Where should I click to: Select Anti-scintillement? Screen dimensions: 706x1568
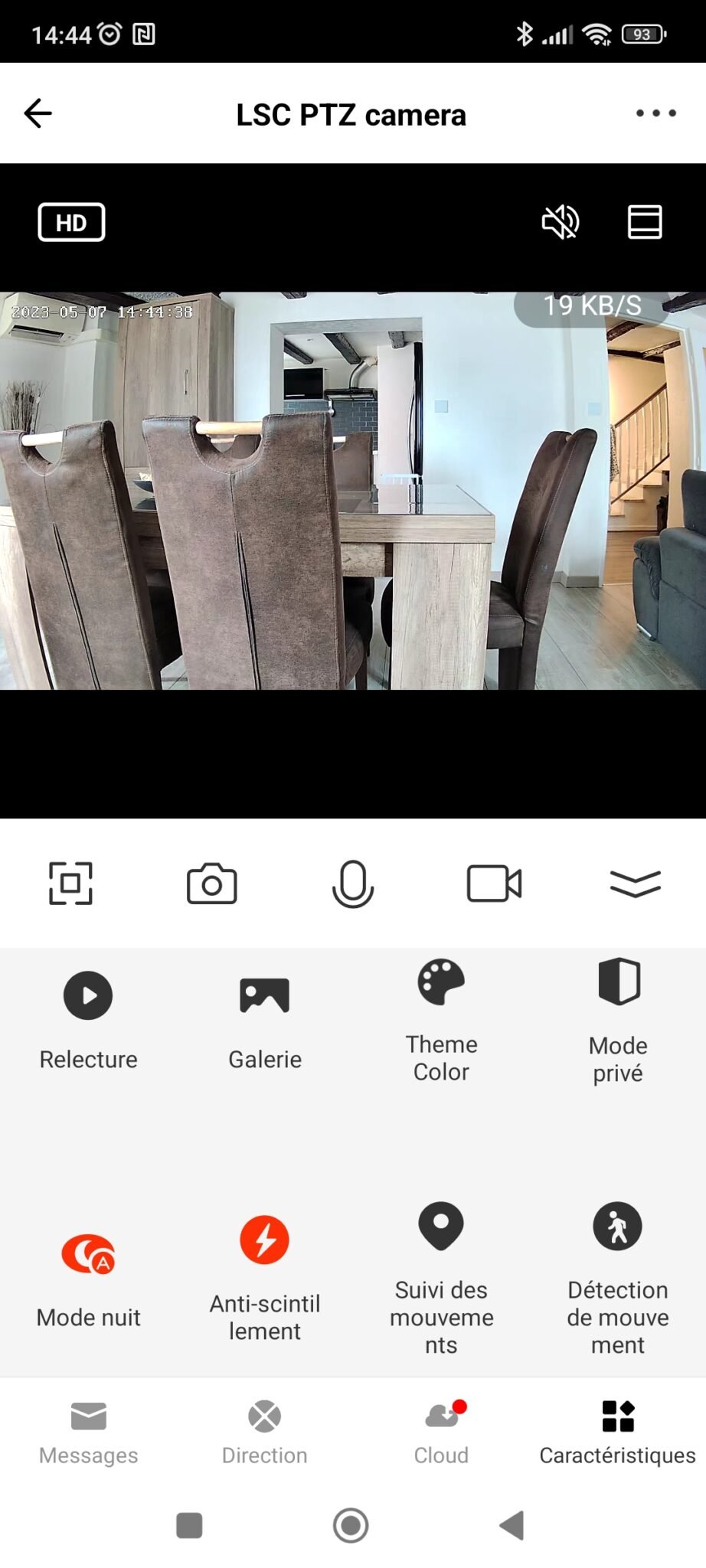(x=265, y=1275)
